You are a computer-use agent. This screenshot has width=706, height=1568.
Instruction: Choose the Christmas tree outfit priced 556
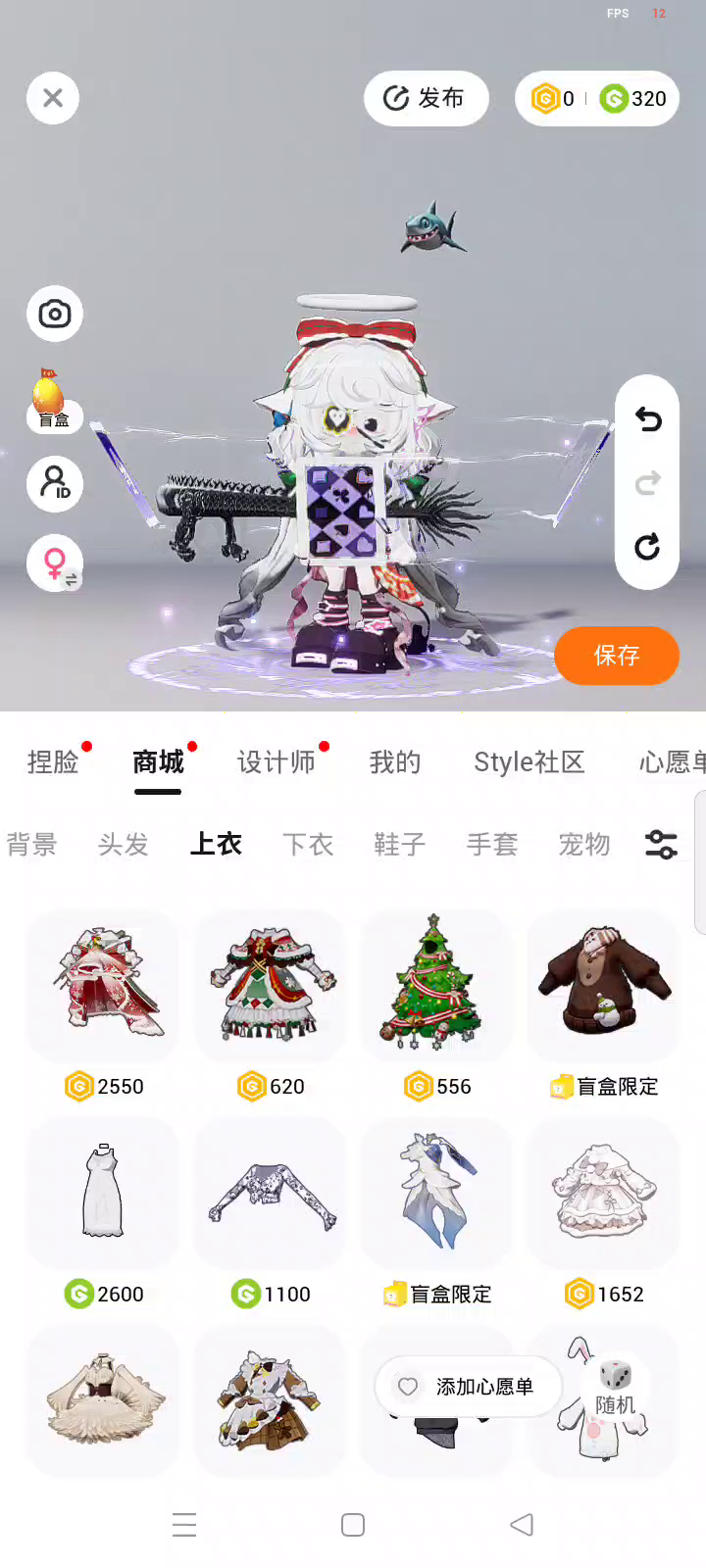click(x=437, y=985)
